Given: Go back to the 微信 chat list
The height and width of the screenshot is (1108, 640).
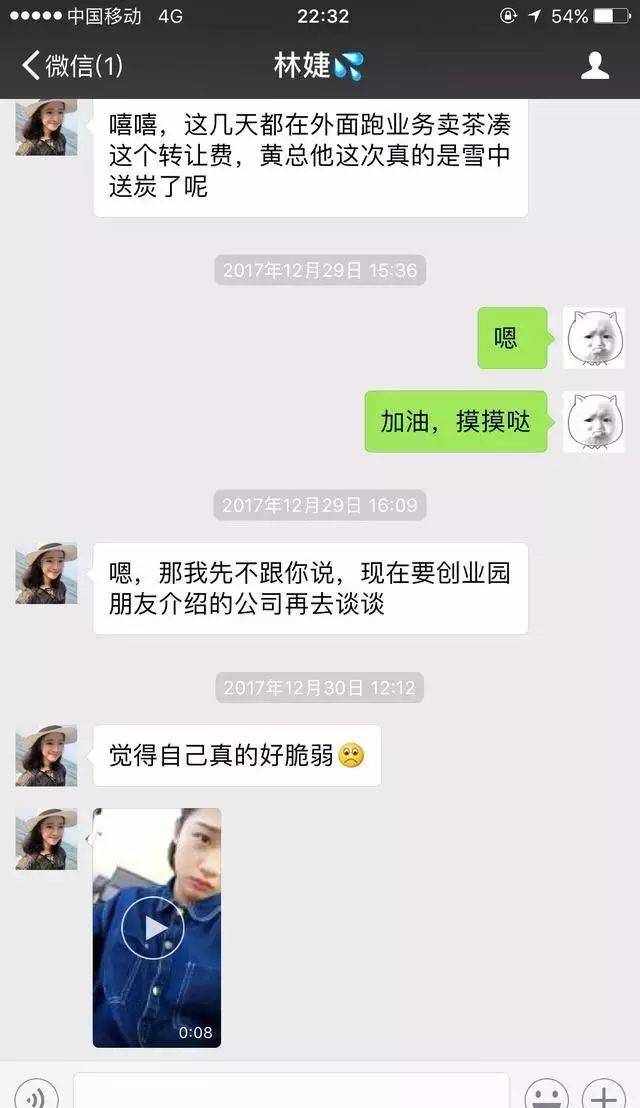Looking at the screenshot, I should click(70, 66).
